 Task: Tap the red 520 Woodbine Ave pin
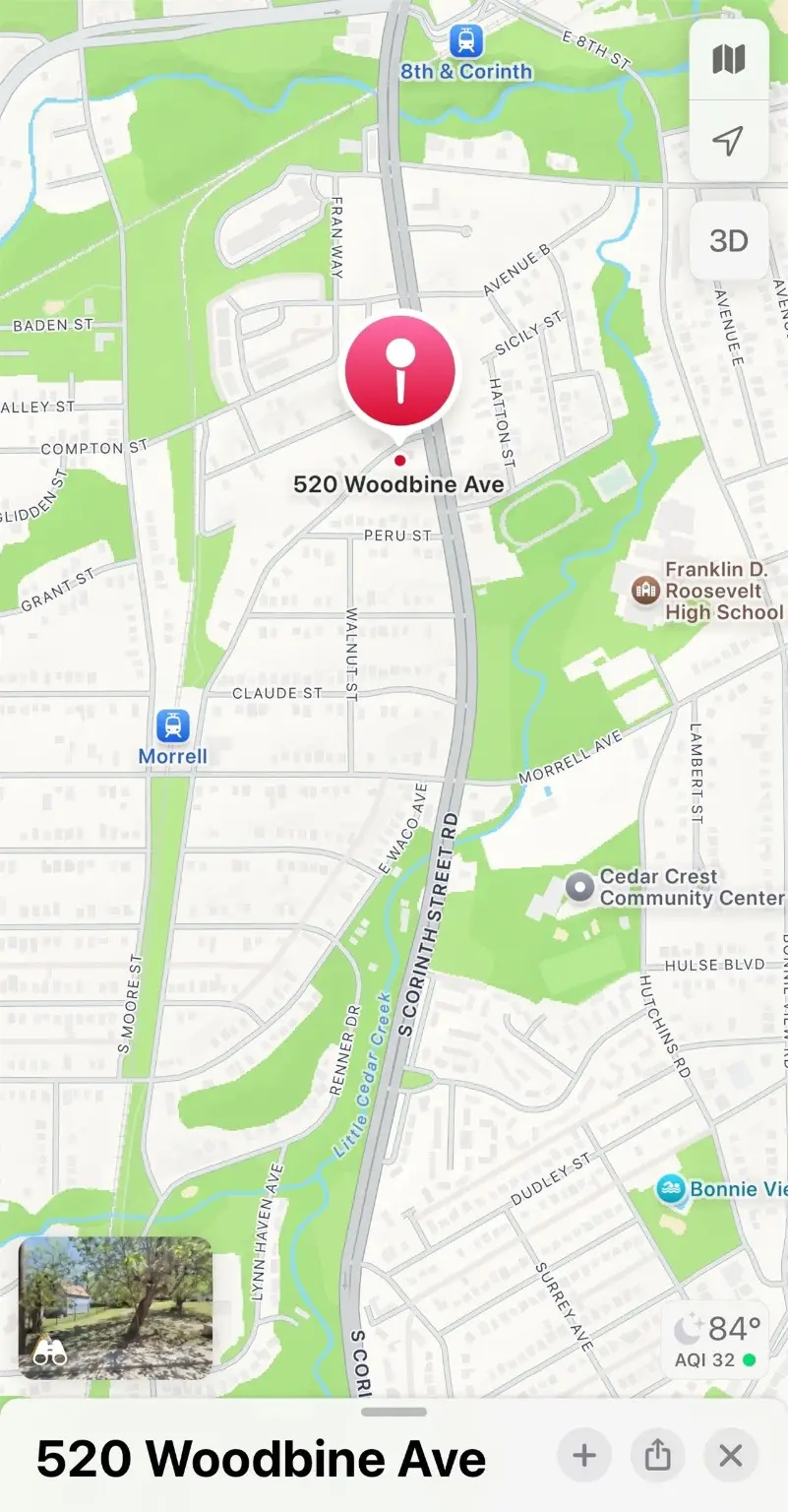point(398,372)
